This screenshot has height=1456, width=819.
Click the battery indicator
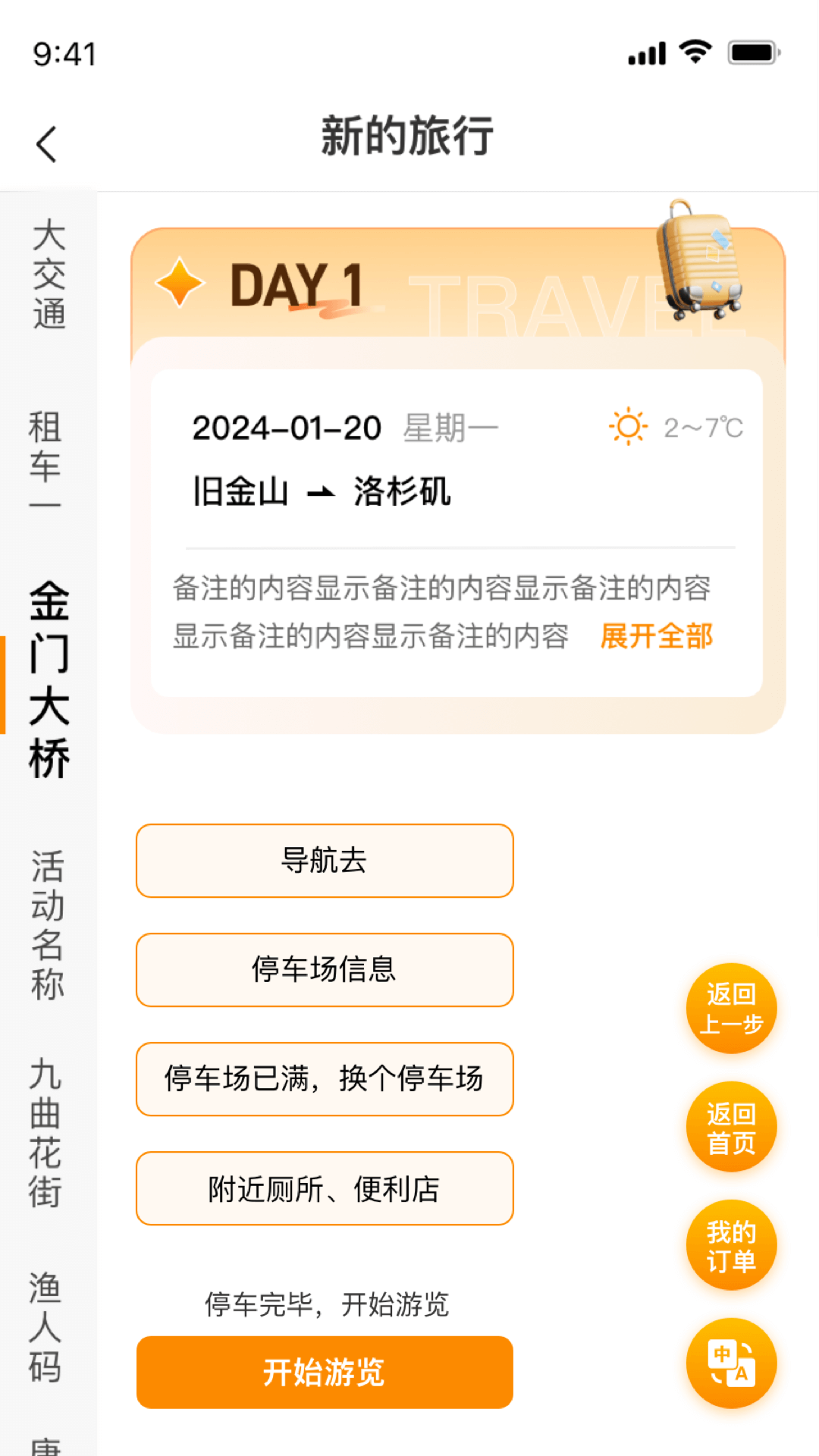pyautogui.click(x=753, y=52)
